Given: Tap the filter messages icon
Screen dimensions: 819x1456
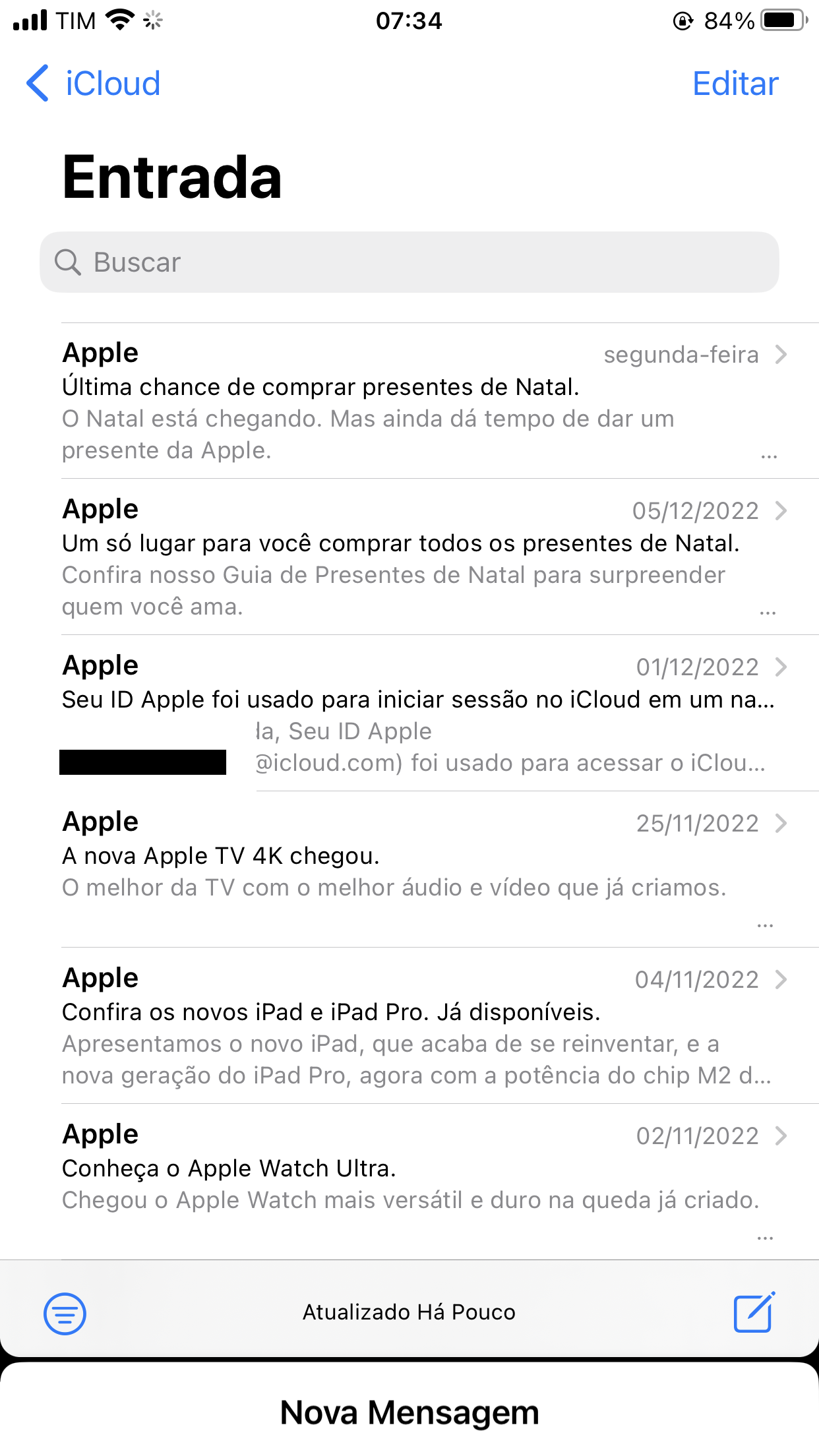Looking at the screenshot, I should (x=65, y=1313).
